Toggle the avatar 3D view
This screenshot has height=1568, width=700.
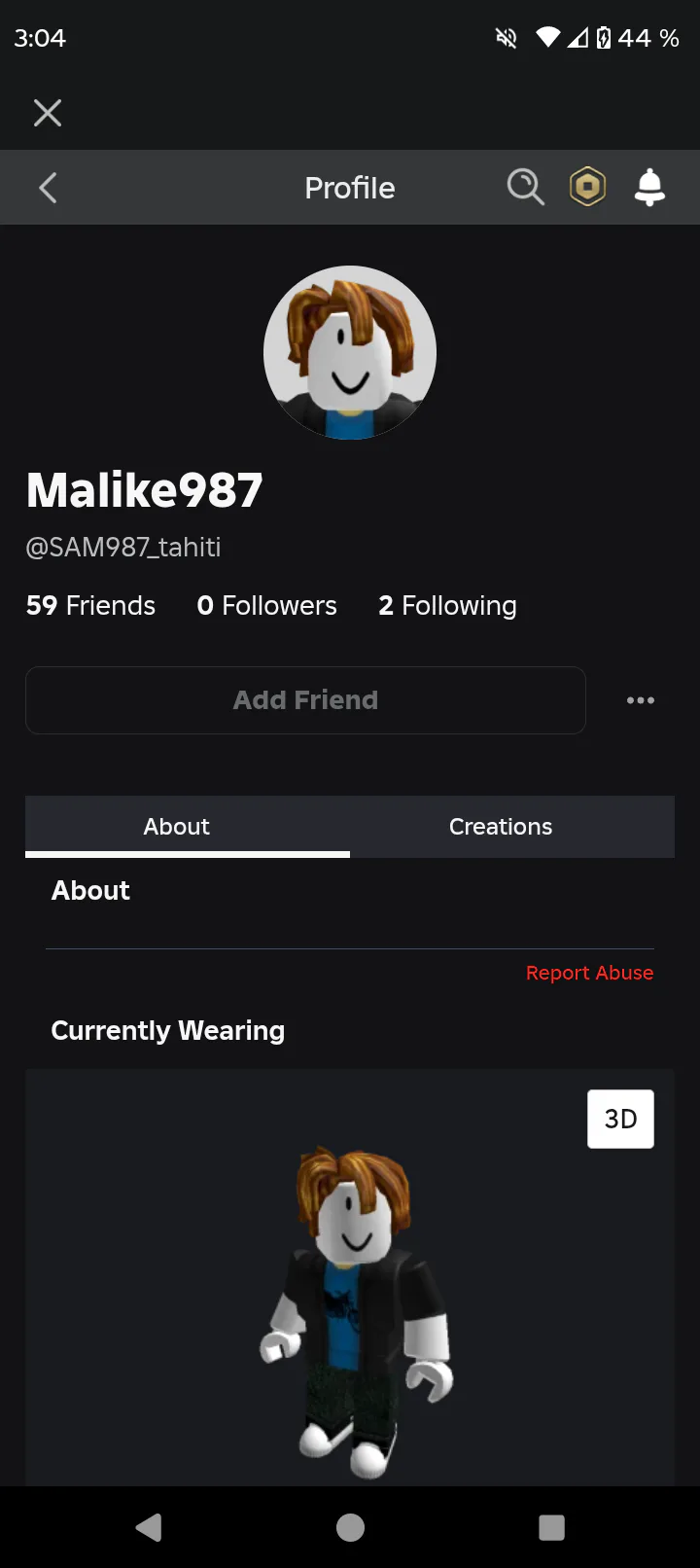[620, 1119]
